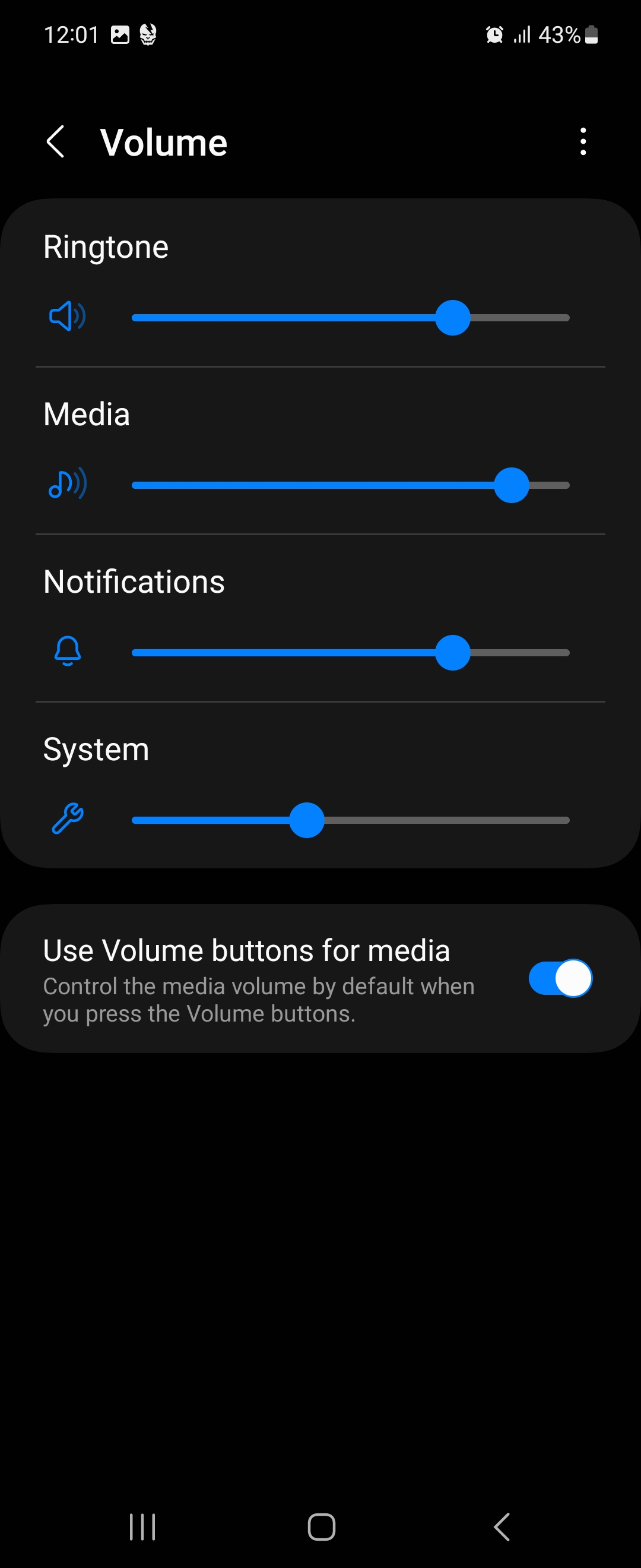Mute system sounds via the wrench icon
Image resolution: width=641 pixels, height=1568 pixels.
click(x=68, y=818)
